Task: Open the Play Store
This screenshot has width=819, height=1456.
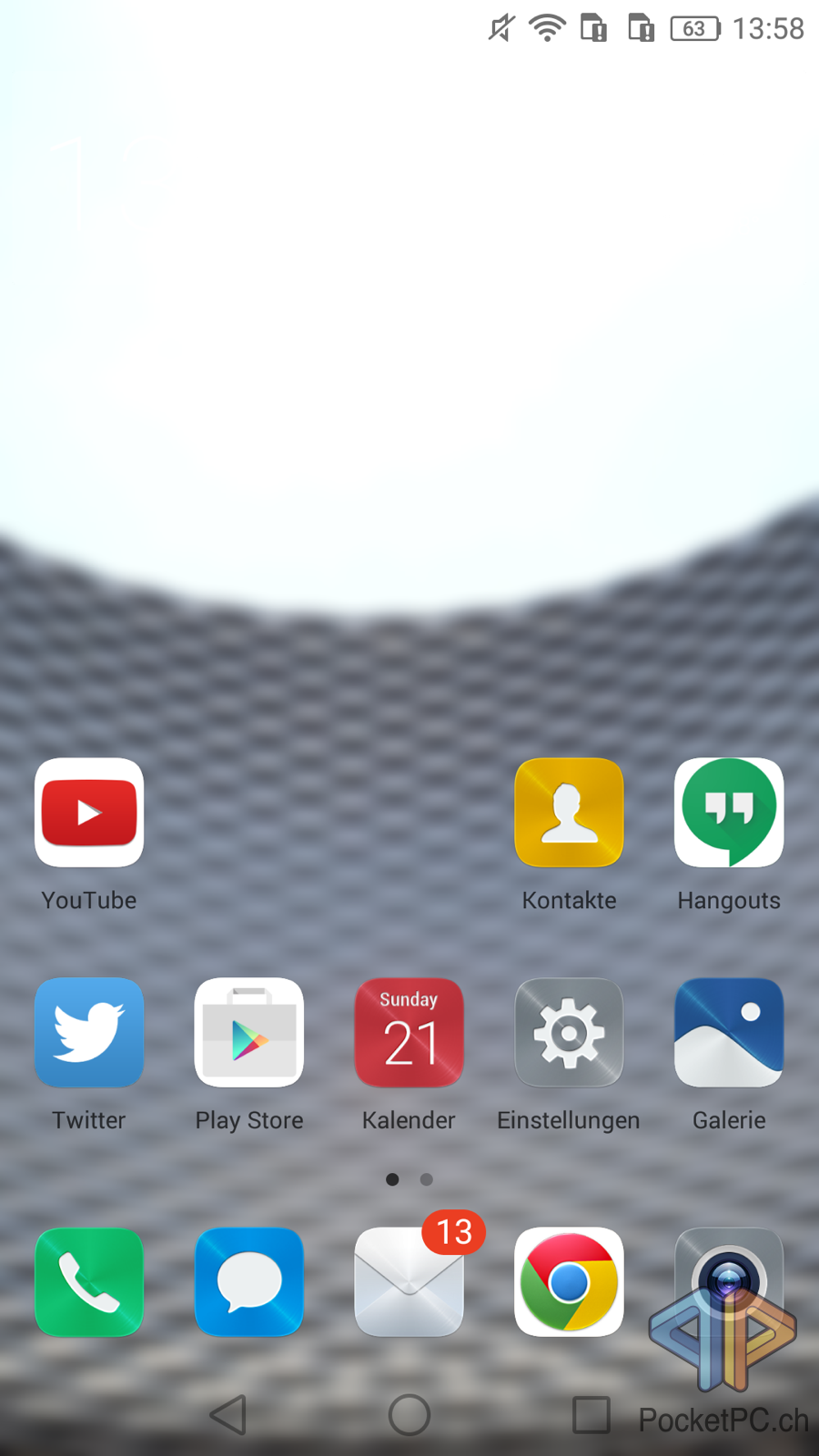Action: pyautogui.click(x=249, y=1033)
